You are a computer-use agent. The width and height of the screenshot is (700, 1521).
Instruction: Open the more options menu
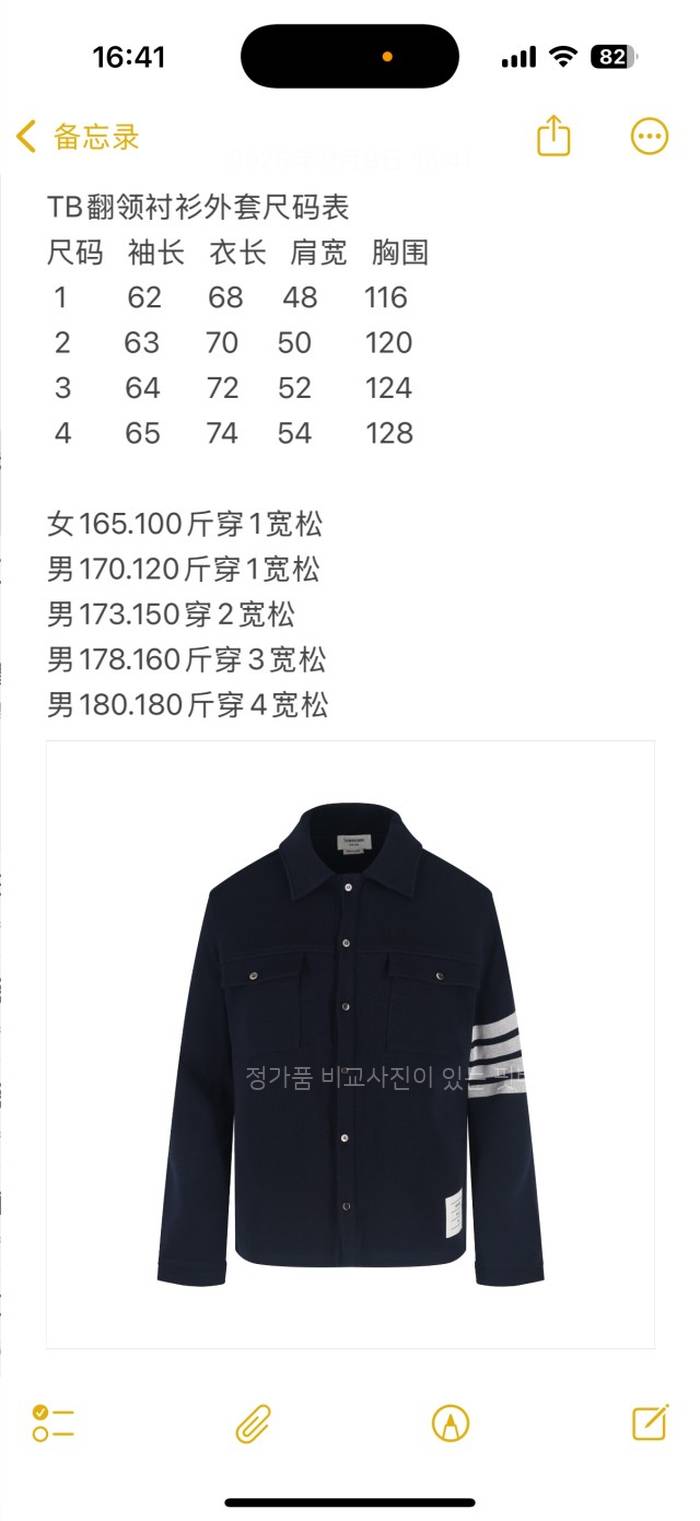click(649, 136)
